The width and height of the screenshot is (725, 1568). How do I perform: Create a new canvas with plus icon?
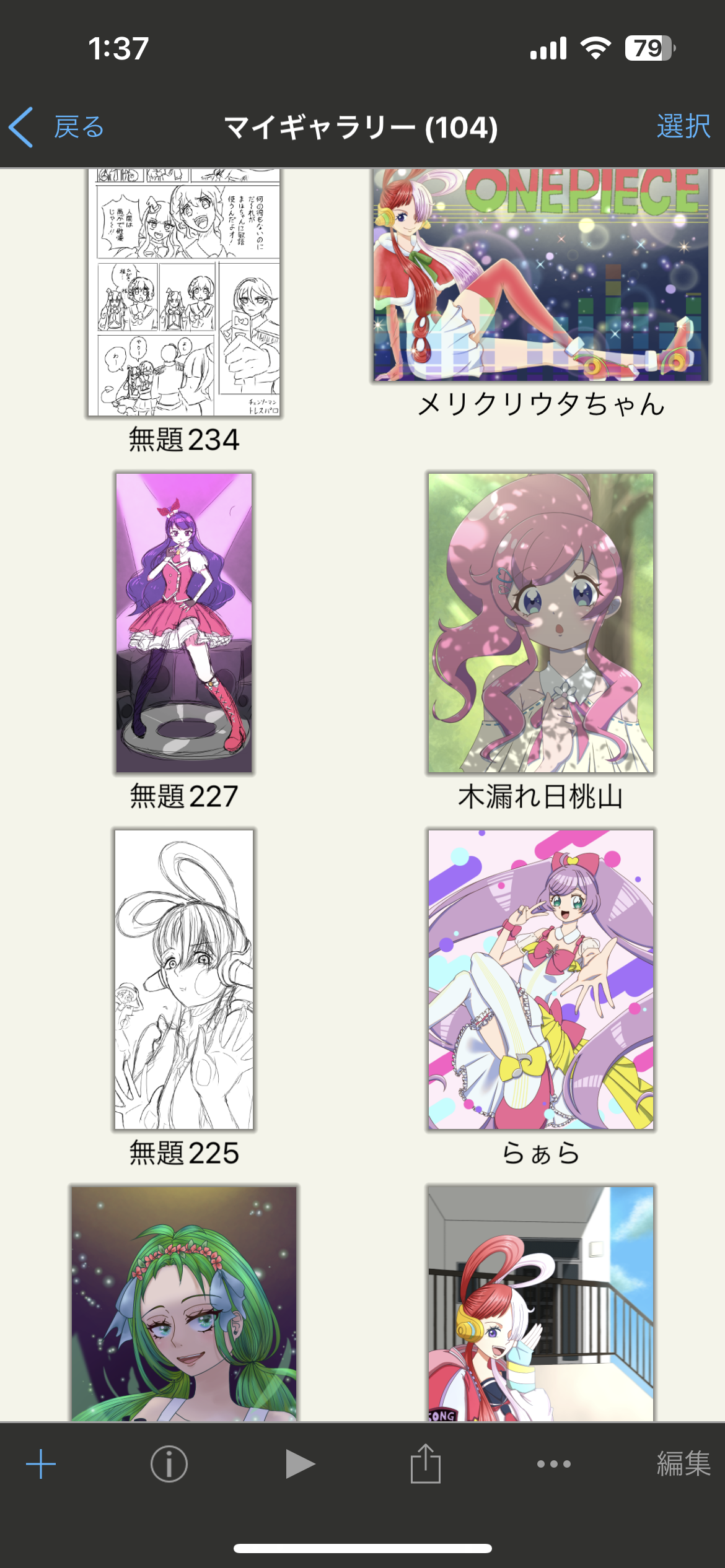tap(41, 1465)
